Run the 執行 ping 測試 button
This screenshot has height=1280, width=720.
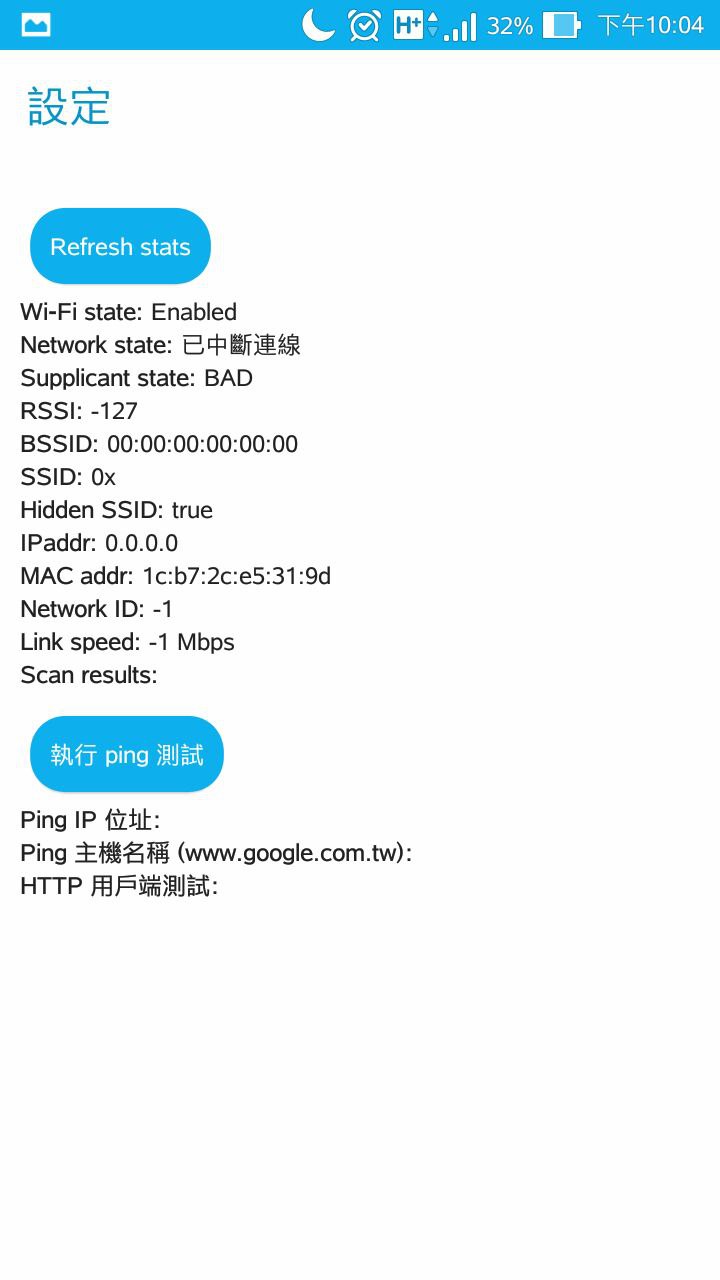(x=127, y=754)
